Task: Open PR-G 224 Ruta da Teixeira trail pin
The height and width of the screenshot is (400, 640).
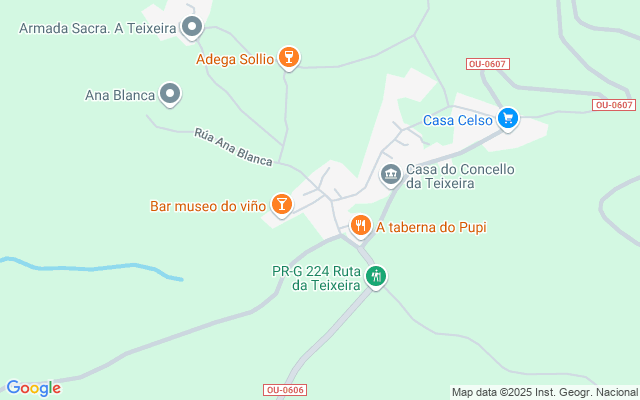Action: point(376,277)
